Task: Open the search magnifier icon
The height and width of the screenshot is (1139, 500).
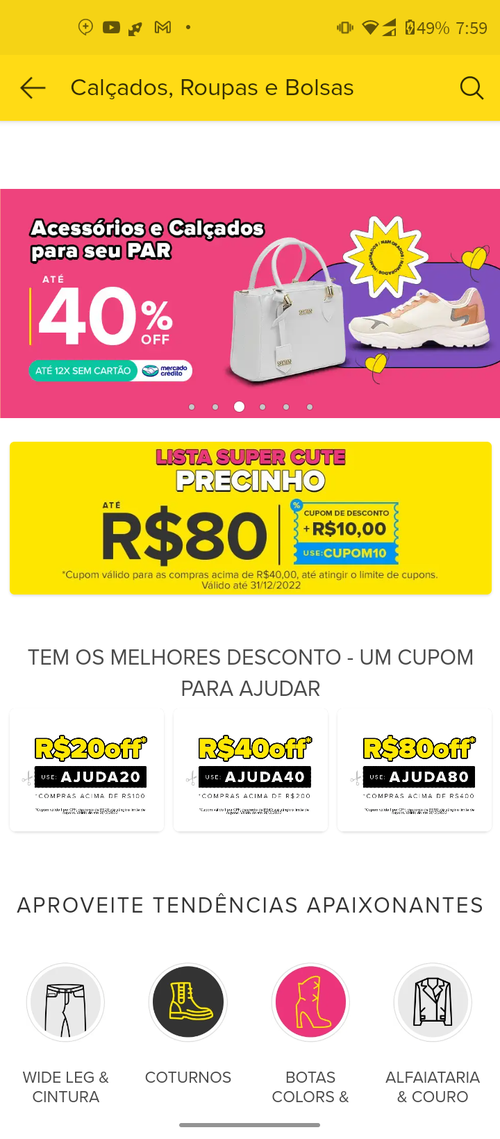Action: [x=472, y=88]
